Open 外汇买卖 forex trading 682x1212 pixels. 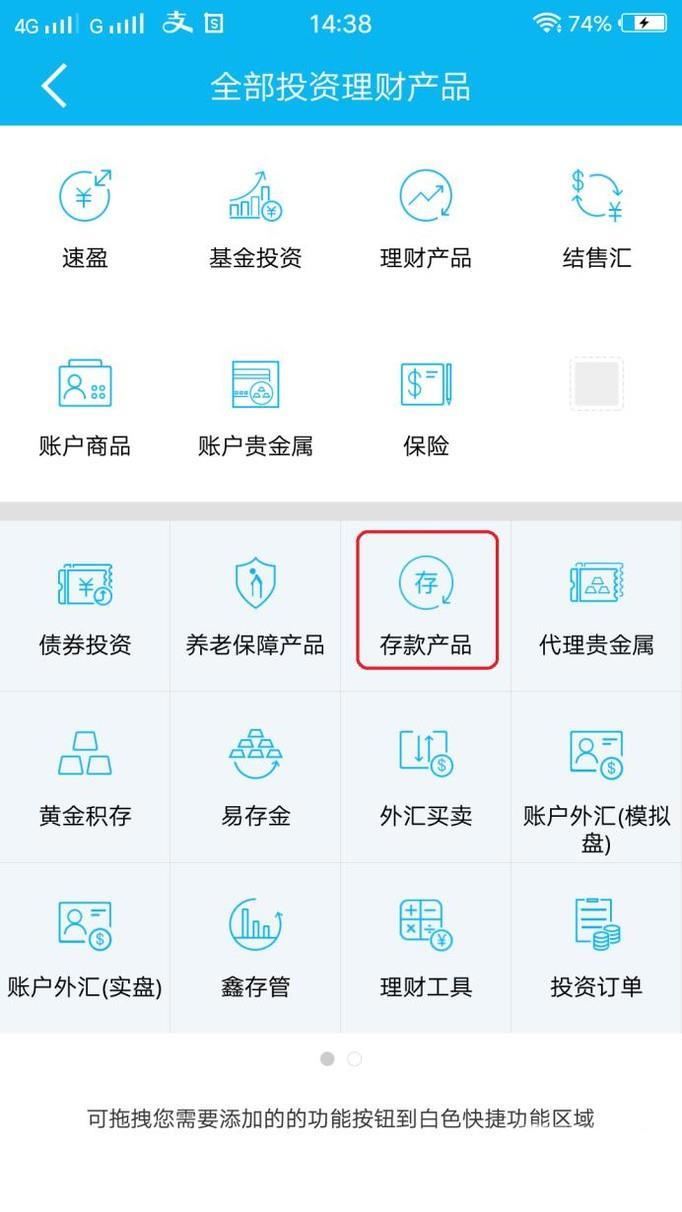[x=426, y=776]
